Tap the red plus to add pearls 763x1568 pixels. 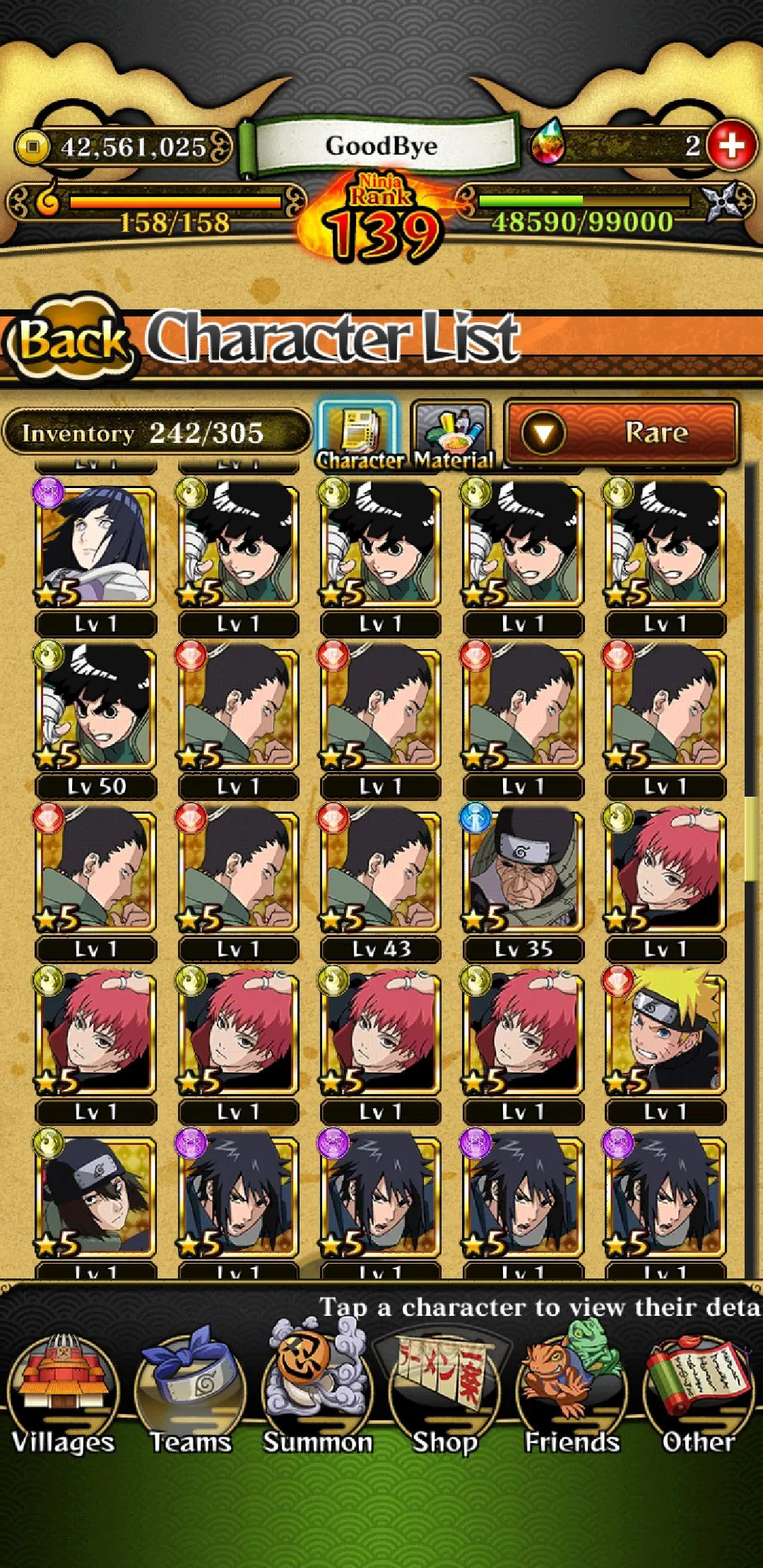pos(731,145)
